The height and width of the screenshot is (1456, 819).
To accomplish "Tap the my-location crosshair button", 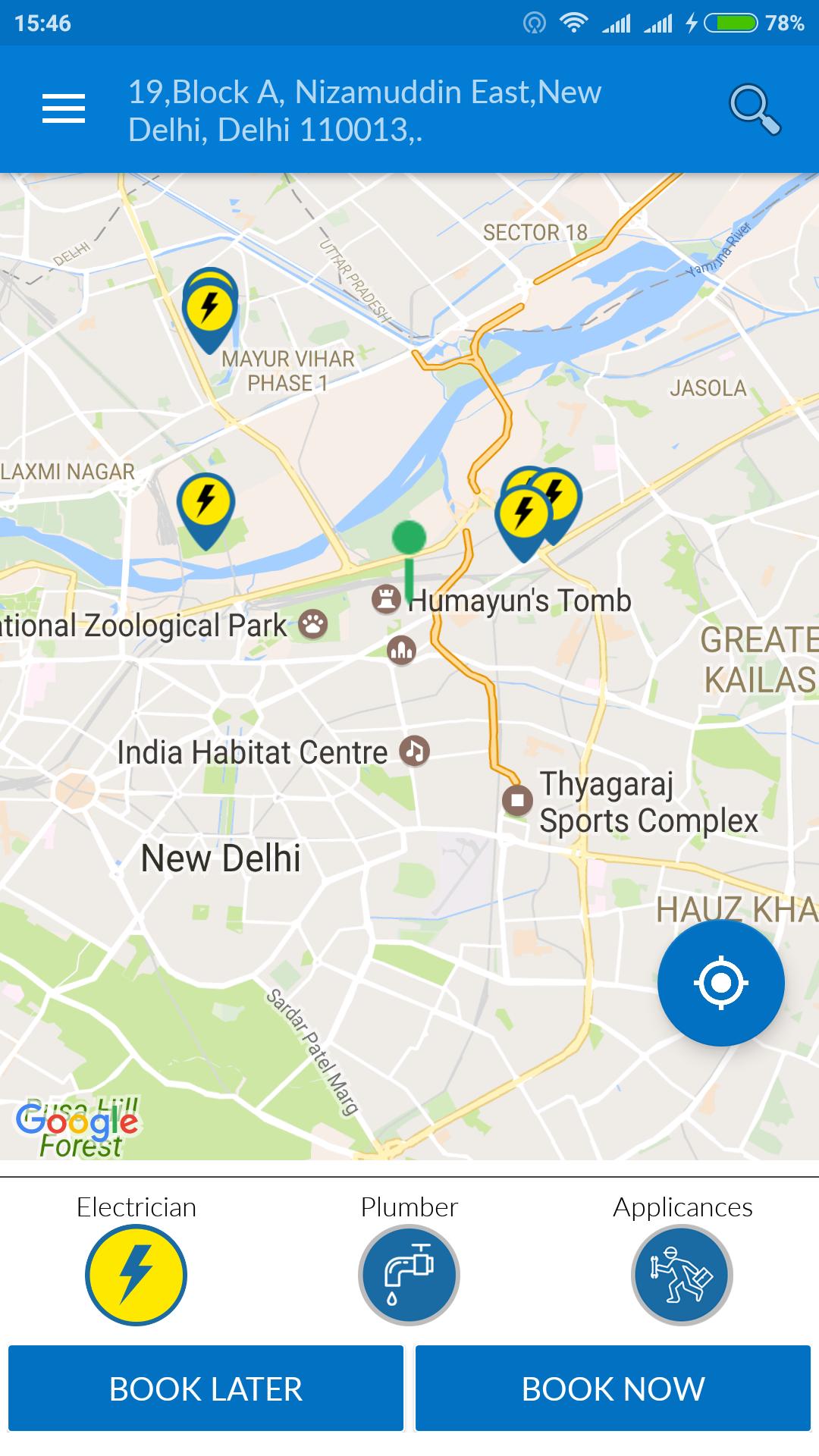I will tap(721, 982).
